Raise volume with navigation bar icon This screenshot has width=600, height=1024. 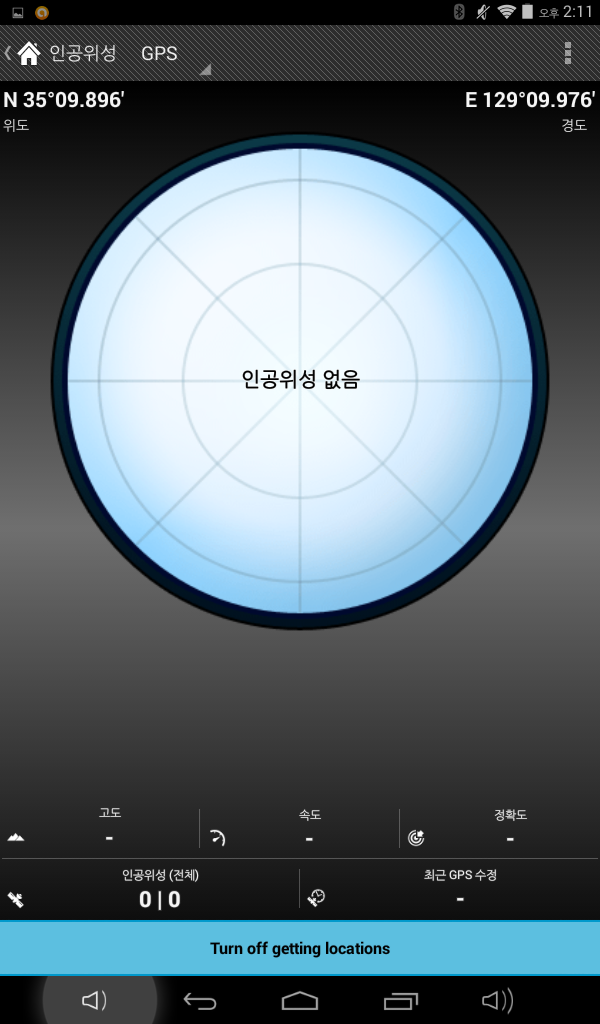coord(497,1000)
